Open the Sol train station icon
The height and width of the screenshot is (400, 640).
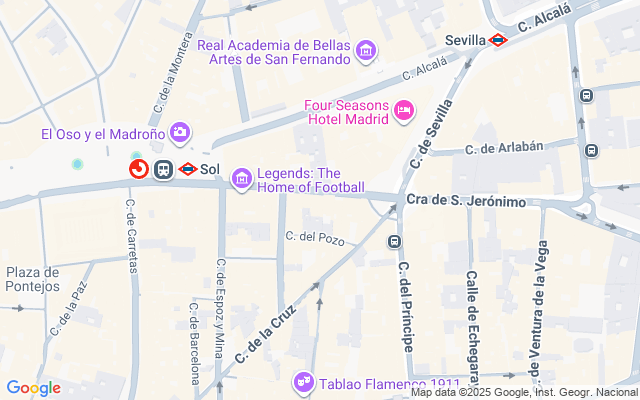pyautogui.click(x=162, y=170)
